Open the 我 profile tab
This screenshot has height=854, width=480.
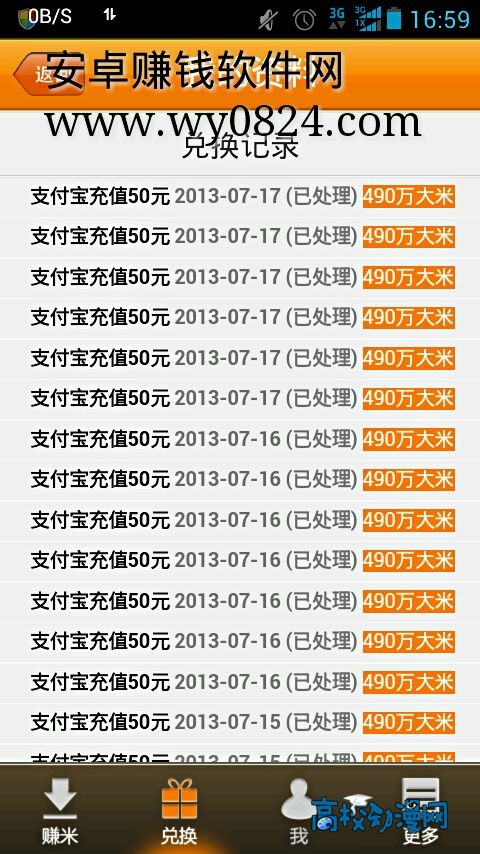click(x=299, y=810)
